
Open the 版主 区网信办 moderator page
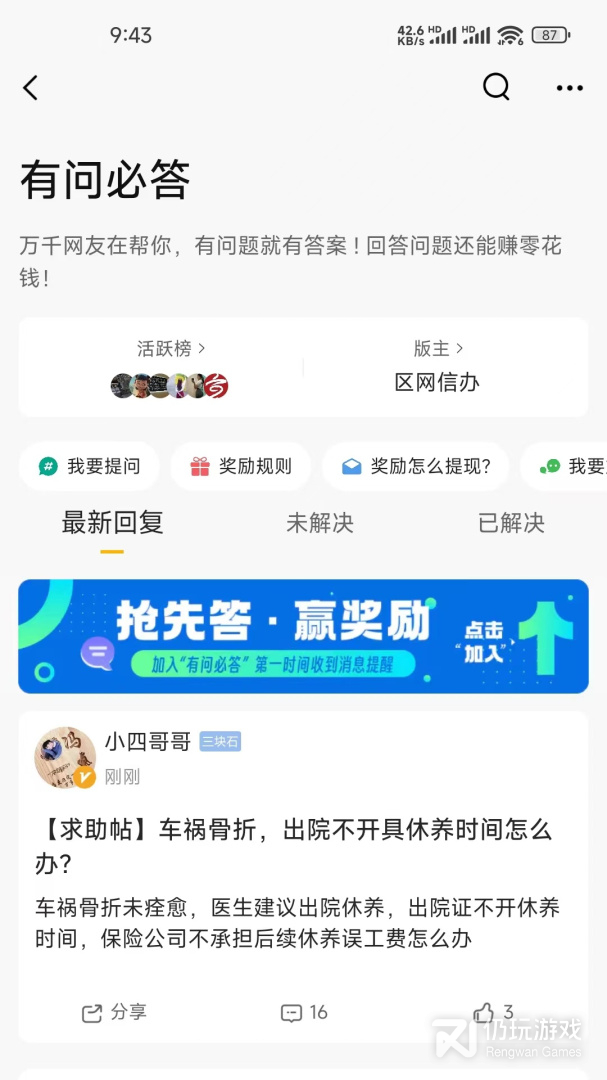click(x=438, y=366)
